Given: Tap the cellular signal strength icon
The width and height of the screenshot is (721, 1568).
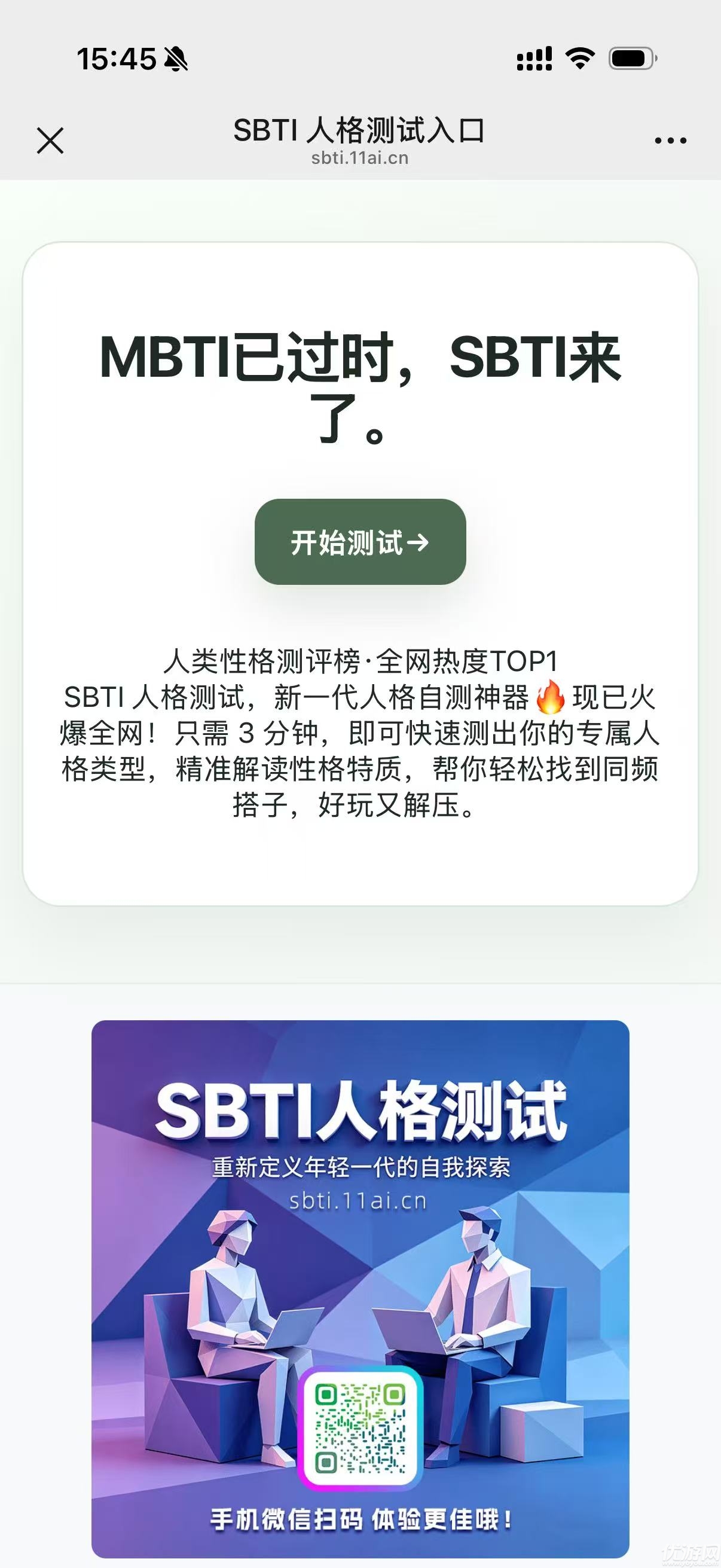Looking at the screenshot, I should (x=534, y=57).
